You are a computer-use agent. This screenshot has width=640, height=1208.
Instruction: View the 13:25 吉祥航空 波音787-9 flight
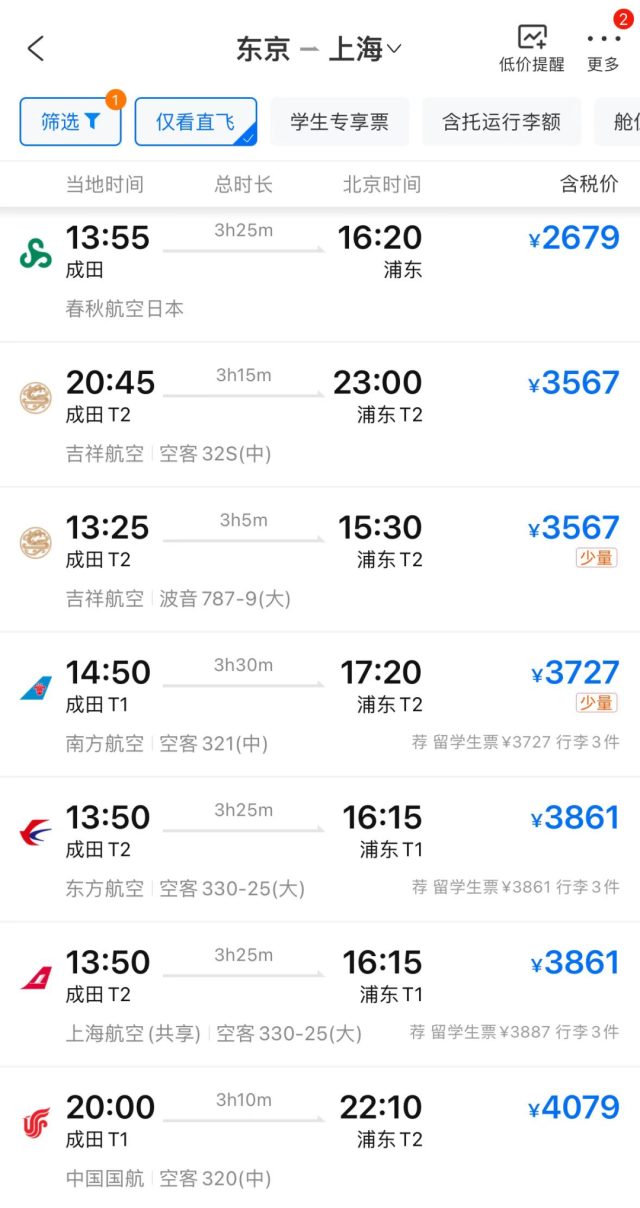(x=320, y=560)
